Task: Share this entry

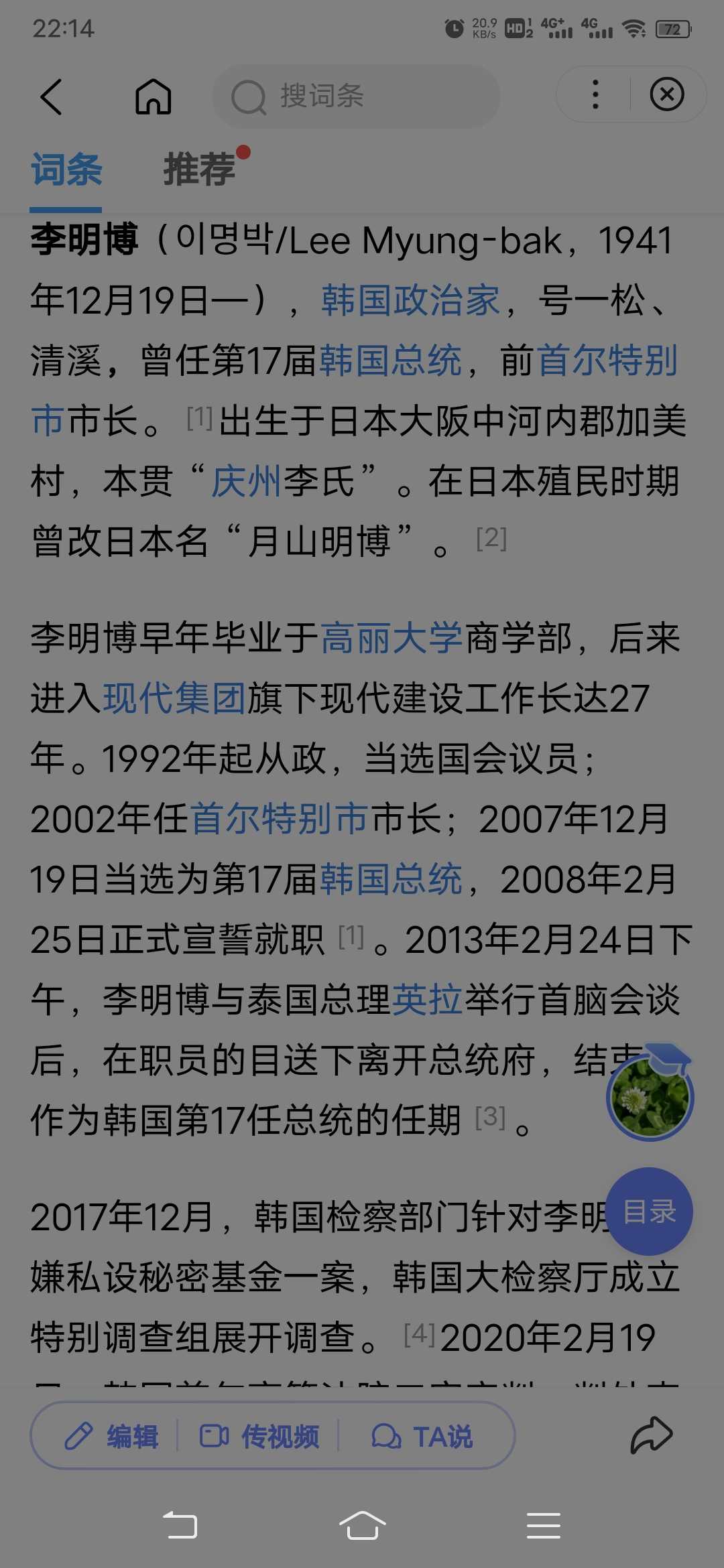Action: (651, 1436)
